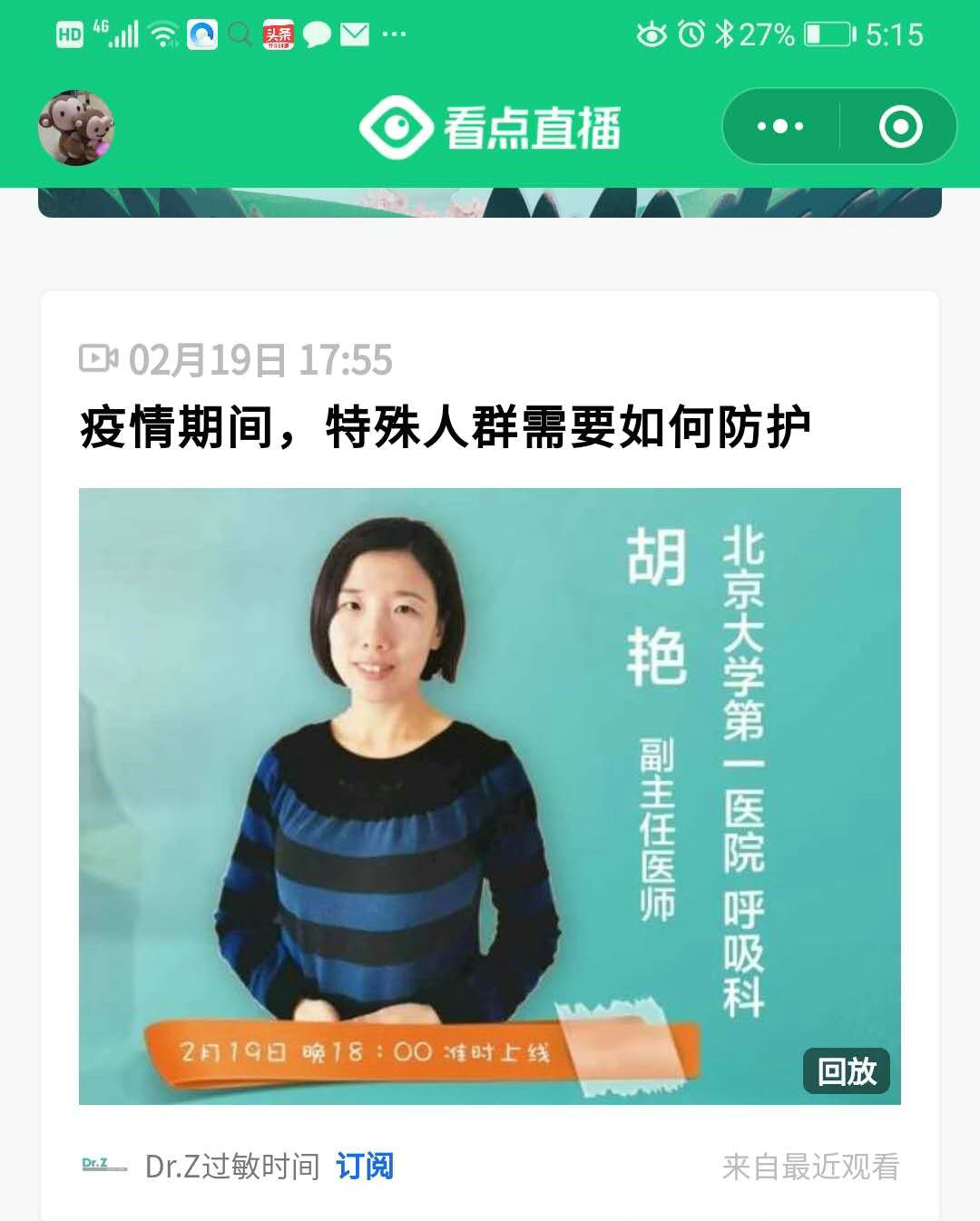980x1221 pixels.
Task: Open the profile avatar
Action: click(76, 127)
